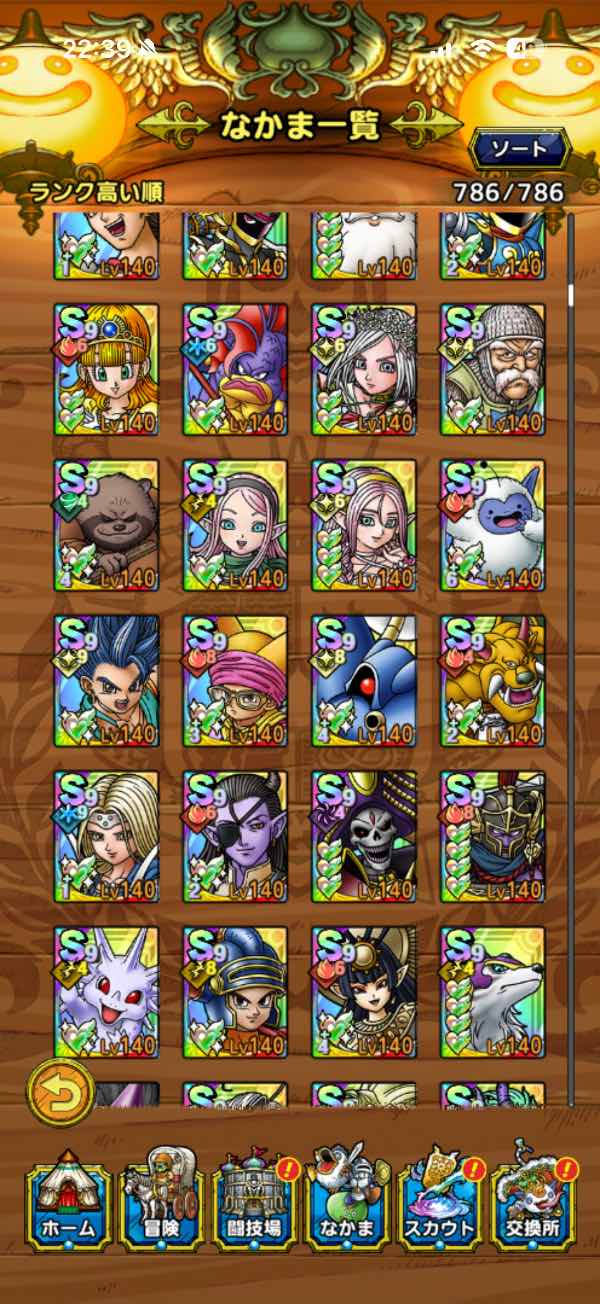Tap the round back arrow button
600x1304 pixels.
[60, 1093]
